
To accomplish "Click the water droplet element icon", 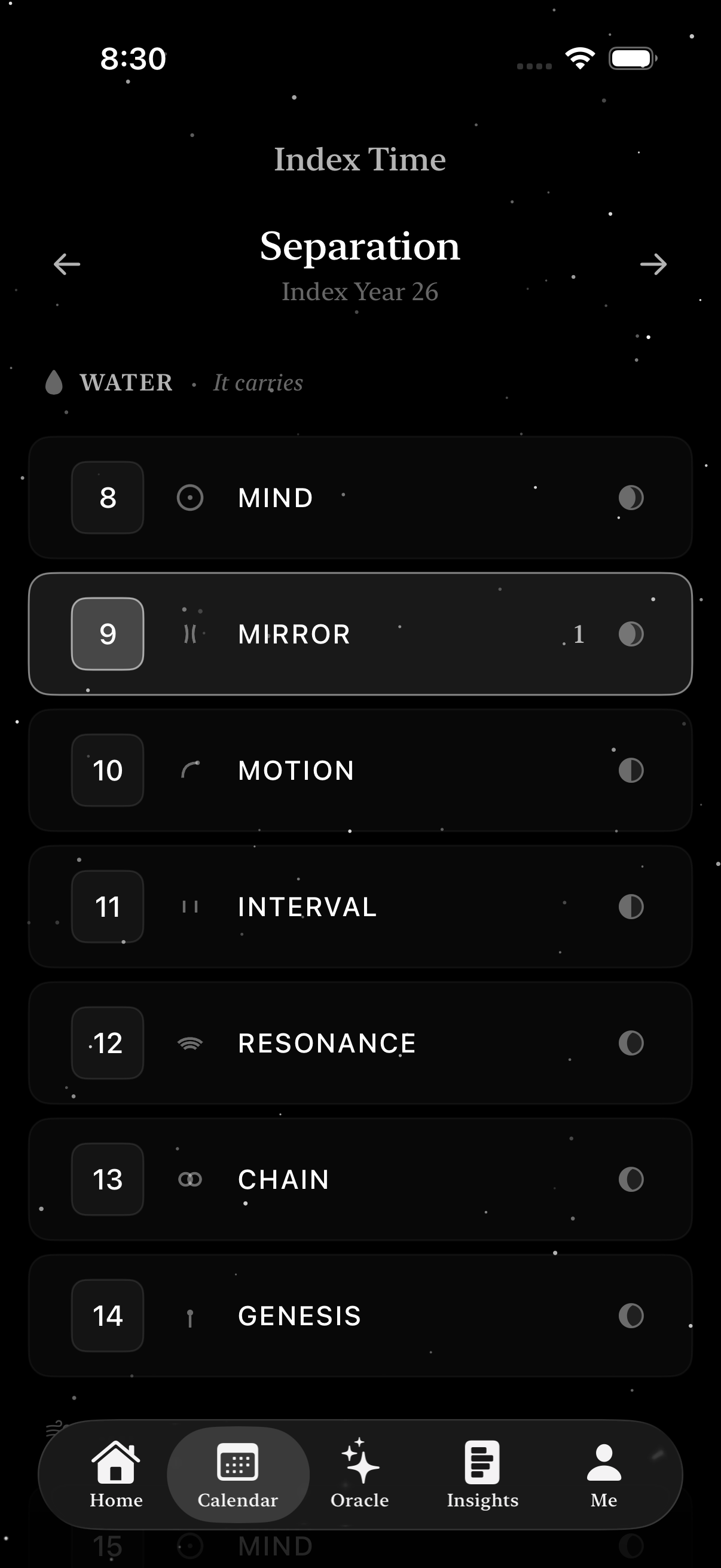I will point(54,383).
